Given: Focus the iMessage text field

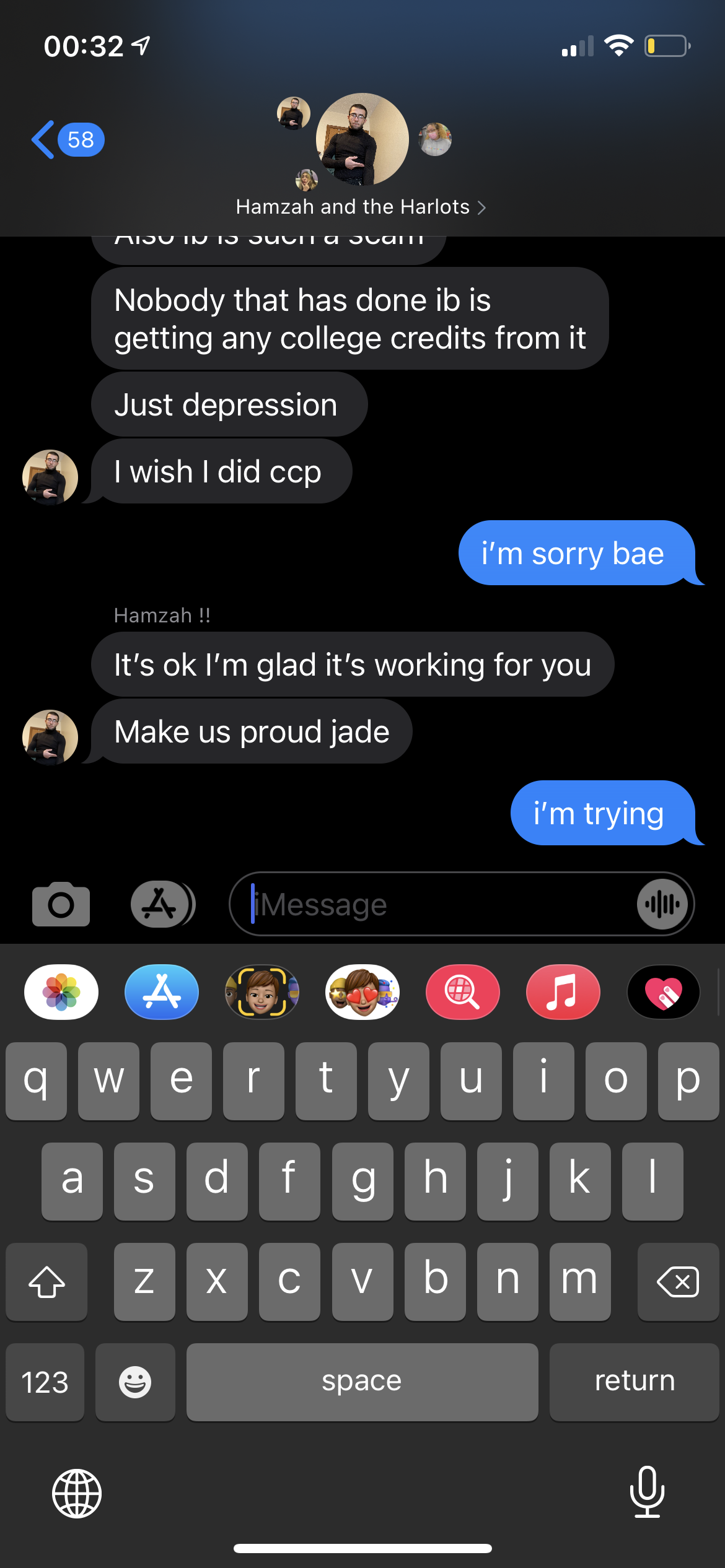Looking at the screenshot, I should (x=434, y=904).
